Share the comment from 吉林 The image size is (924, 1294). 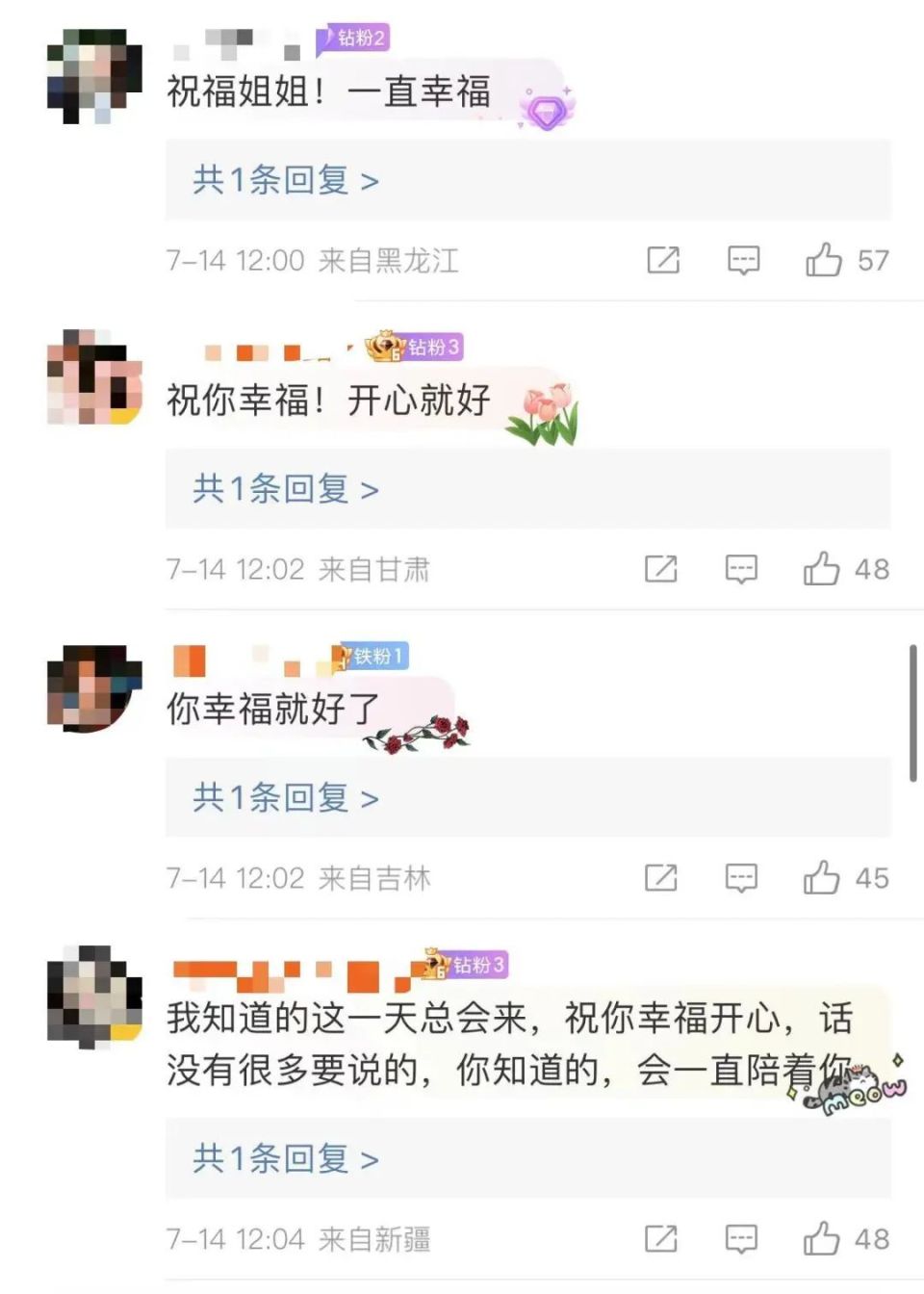coord(661,878)
